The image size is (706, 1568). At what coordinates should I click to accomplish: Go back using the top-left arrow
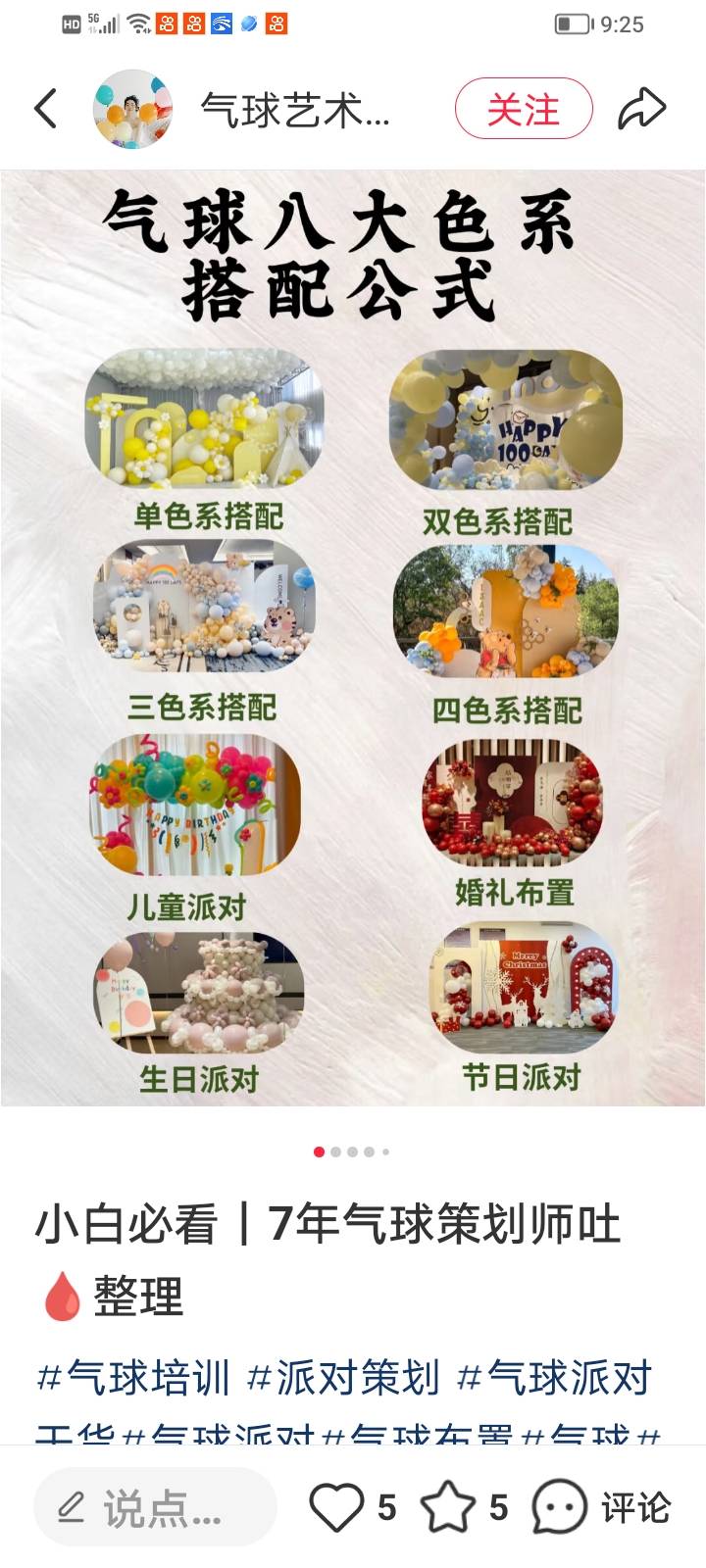pyautogui.click(x=46, y=109)
